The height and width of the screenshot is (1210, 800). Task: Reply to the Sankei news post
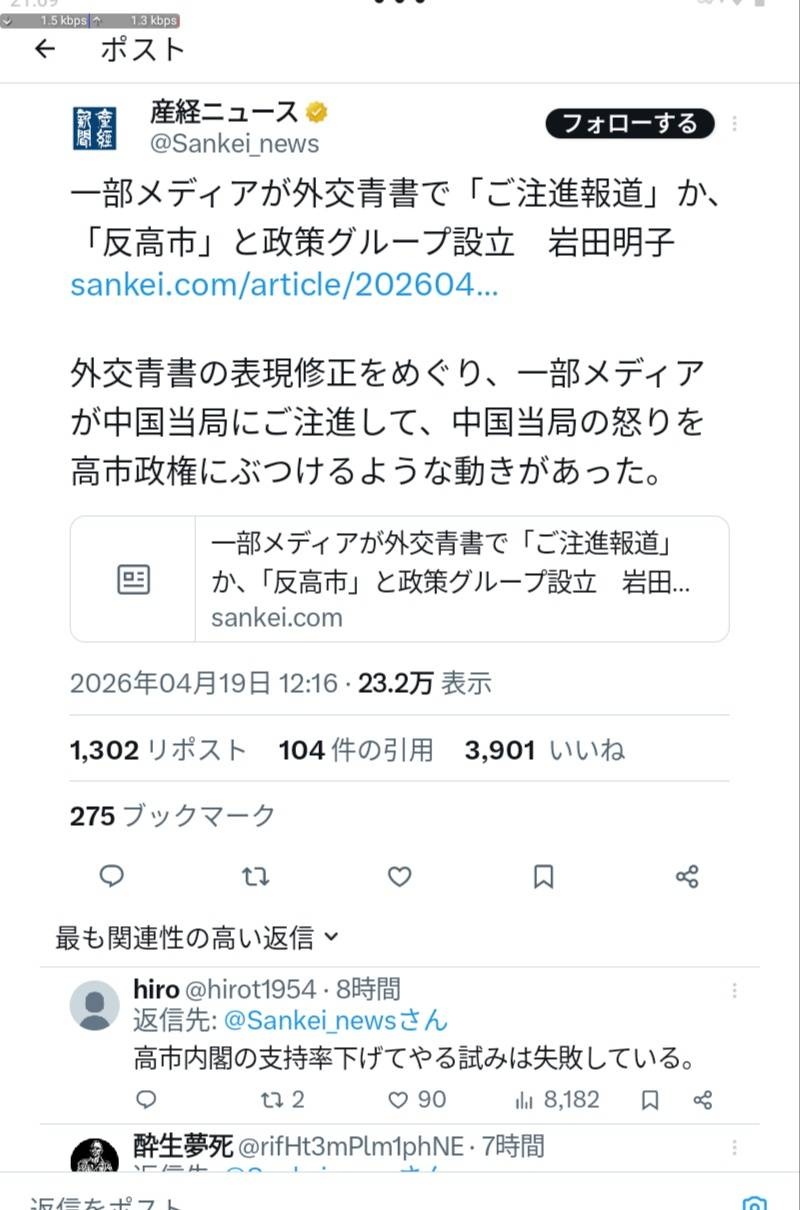coord(112,877)
